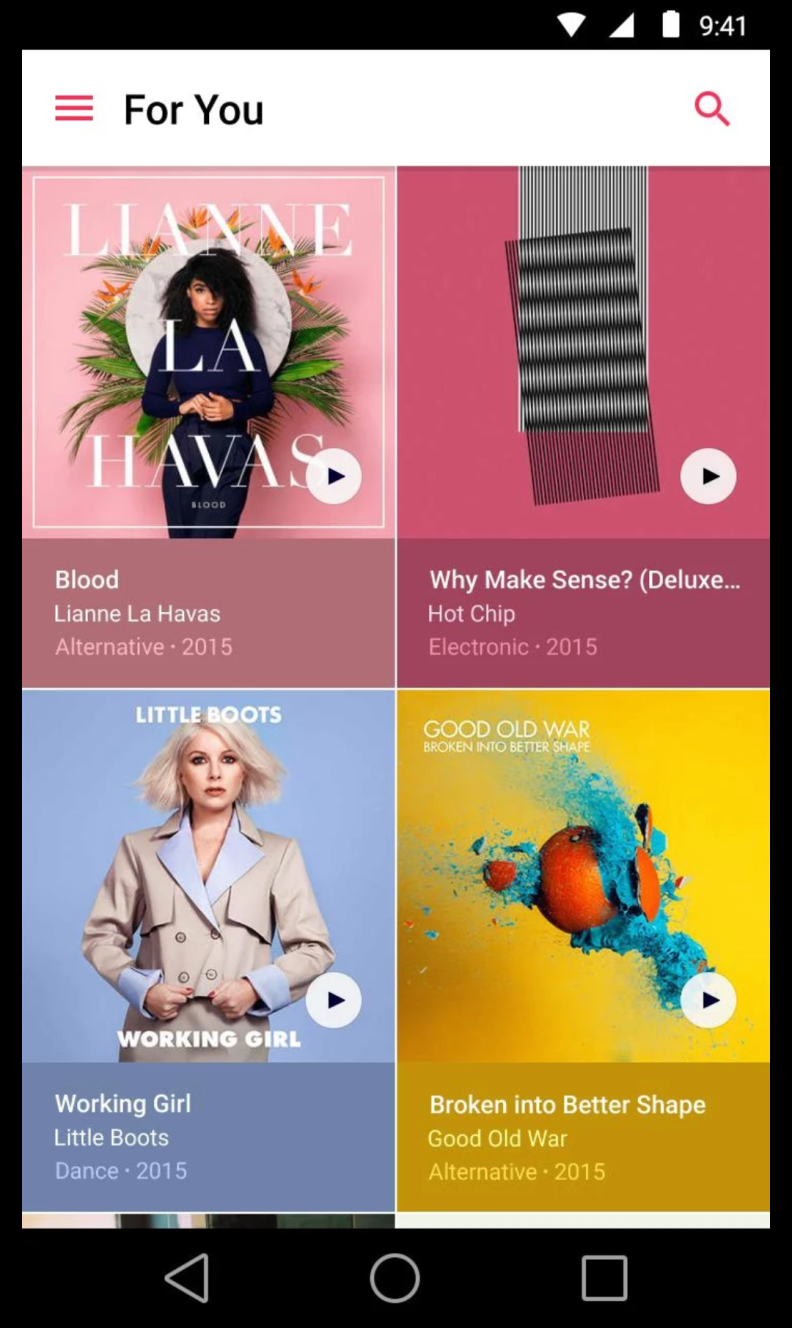Open search with the magnifier icon

point(712,109)
